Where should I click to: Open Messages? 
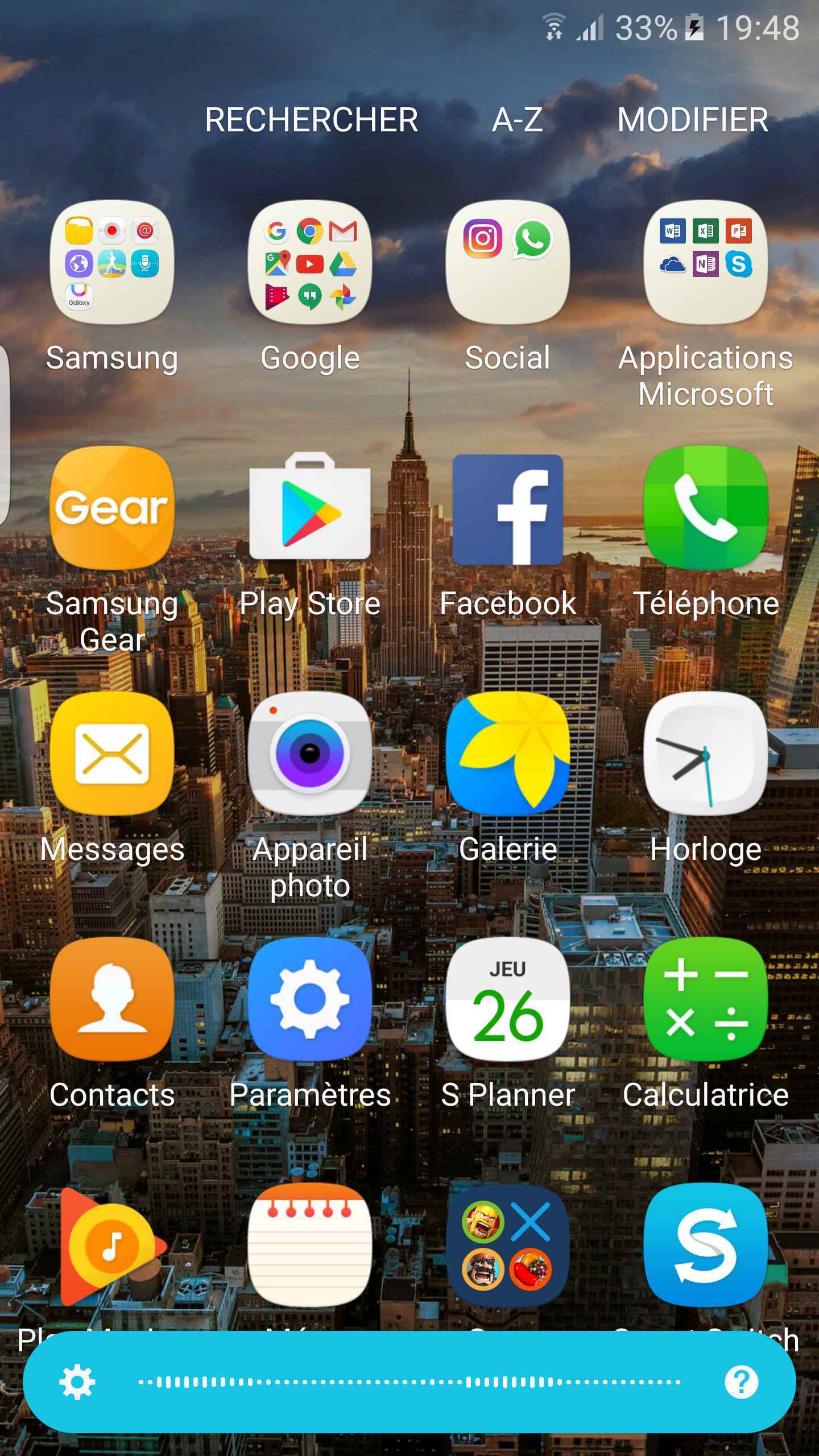pyautogui.click(x=112, y=754)
